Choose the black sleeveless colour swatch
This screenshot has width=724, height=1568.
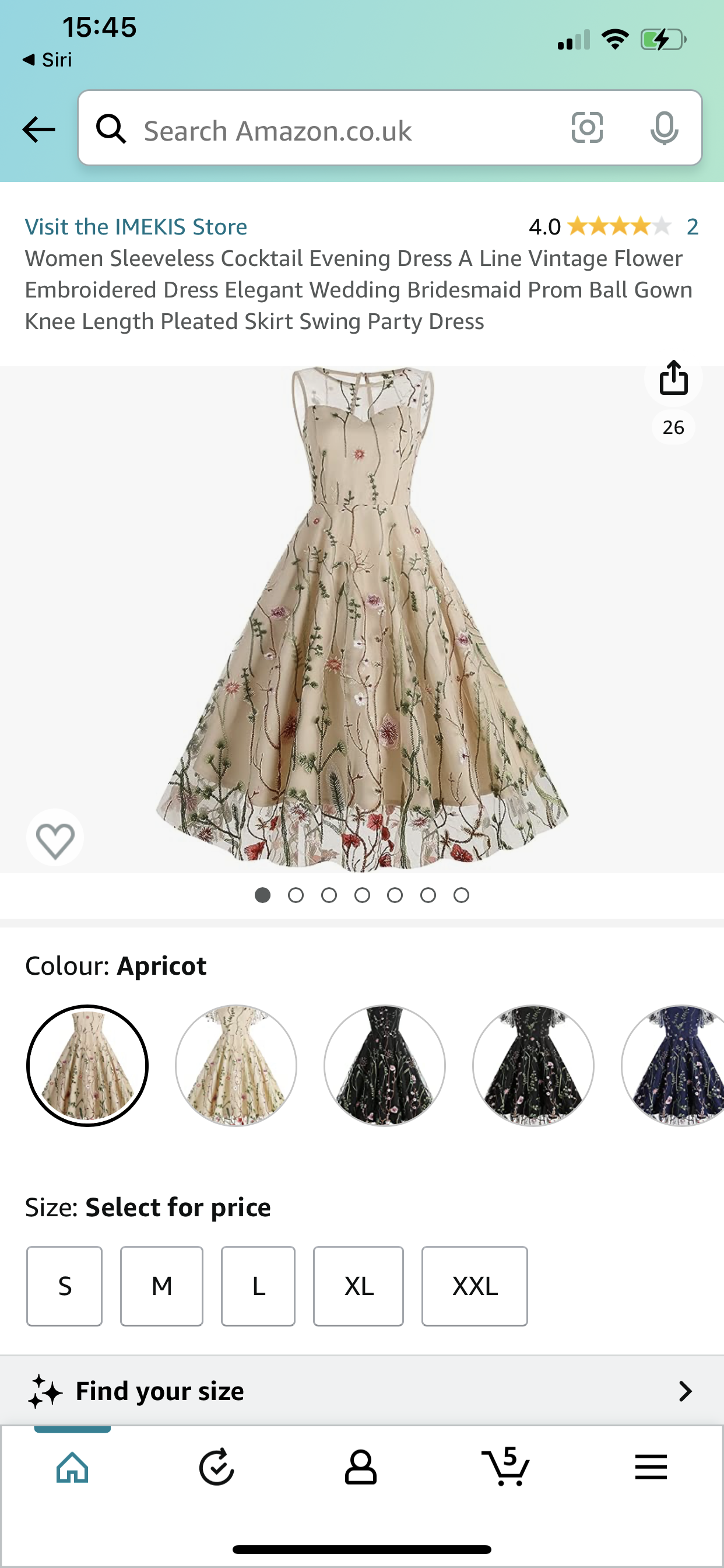tap(385, 1065)
